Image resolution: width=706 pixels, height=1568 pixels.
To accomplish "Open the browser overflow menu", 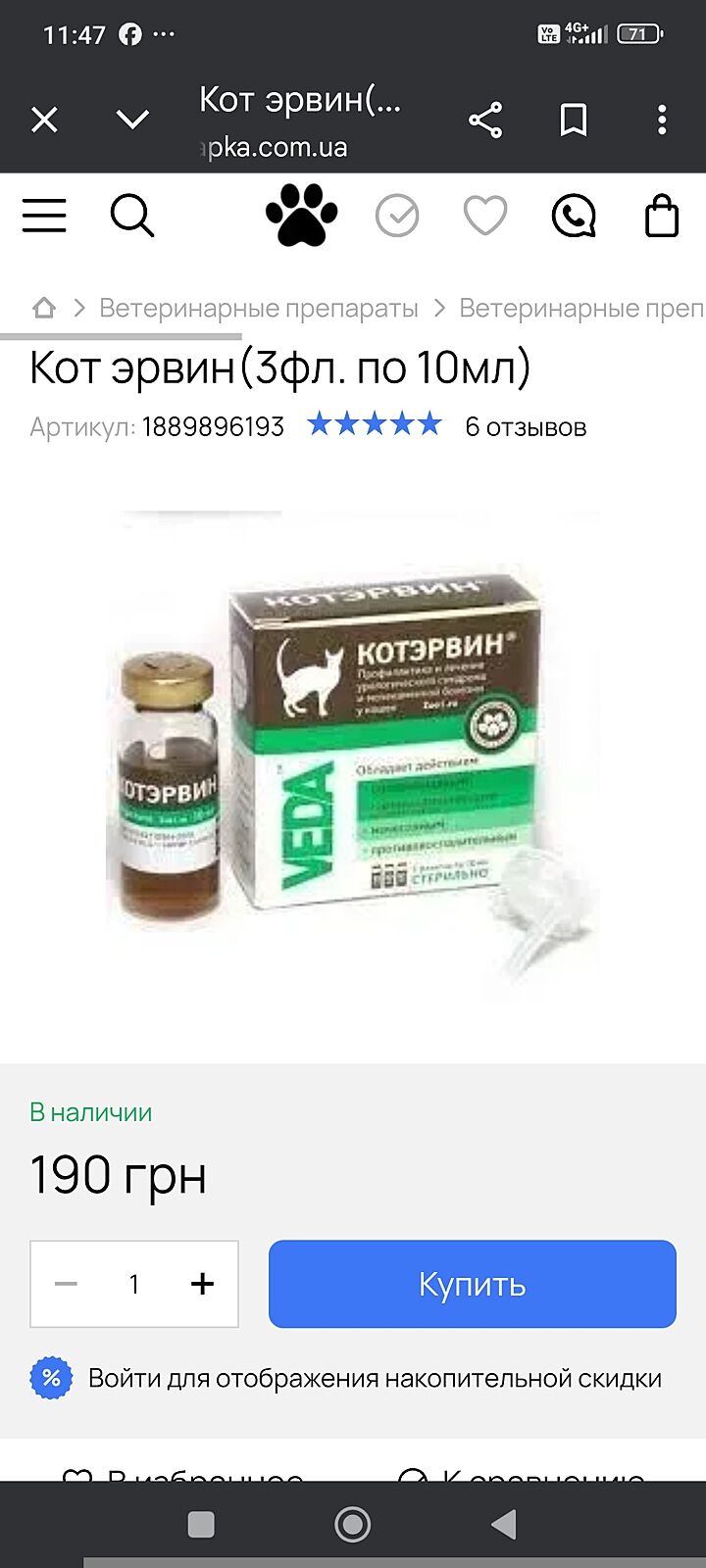I will tap(662, 121).
